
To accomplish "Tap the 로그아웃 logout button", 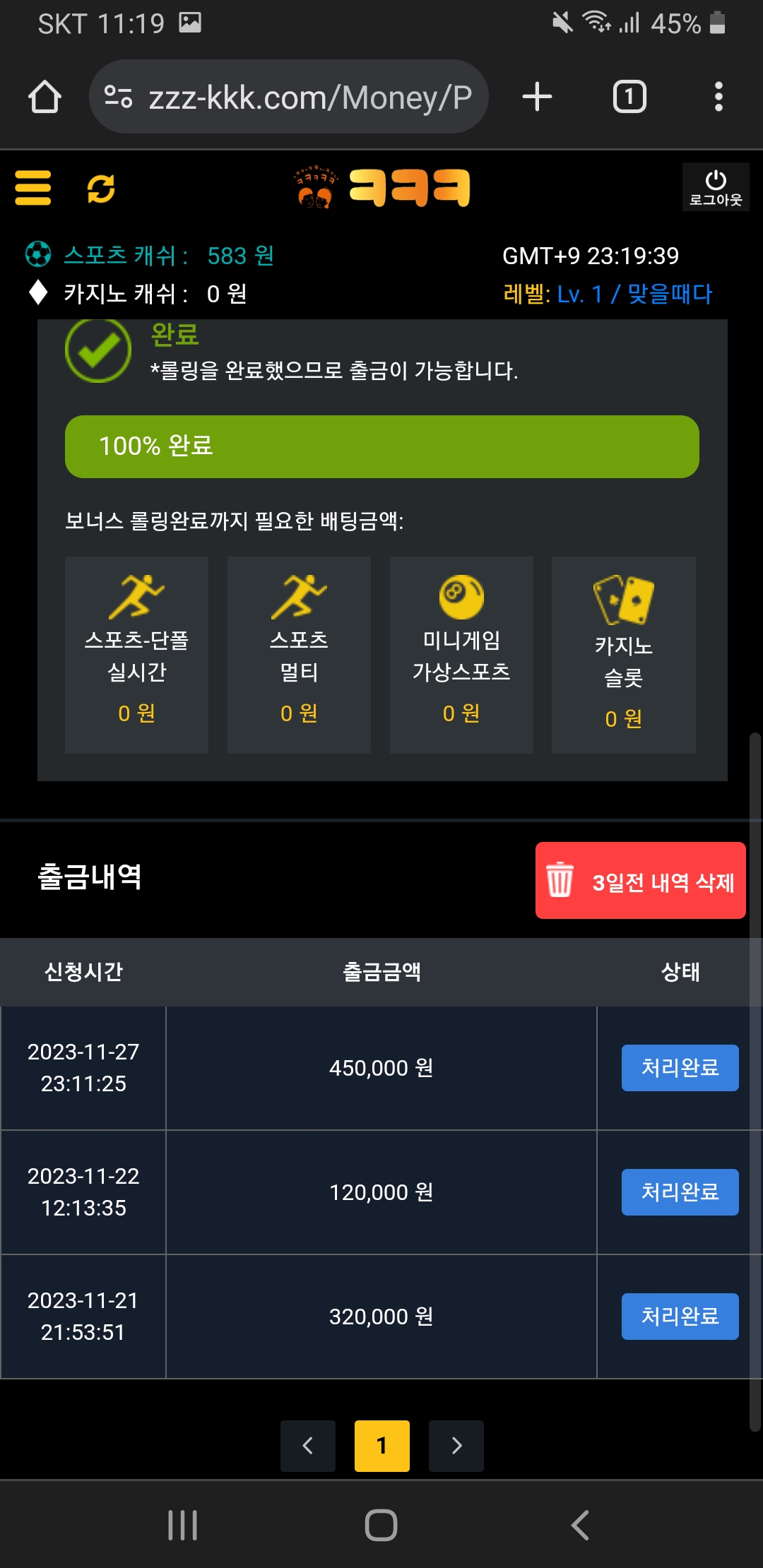I will tap(716, 187).
